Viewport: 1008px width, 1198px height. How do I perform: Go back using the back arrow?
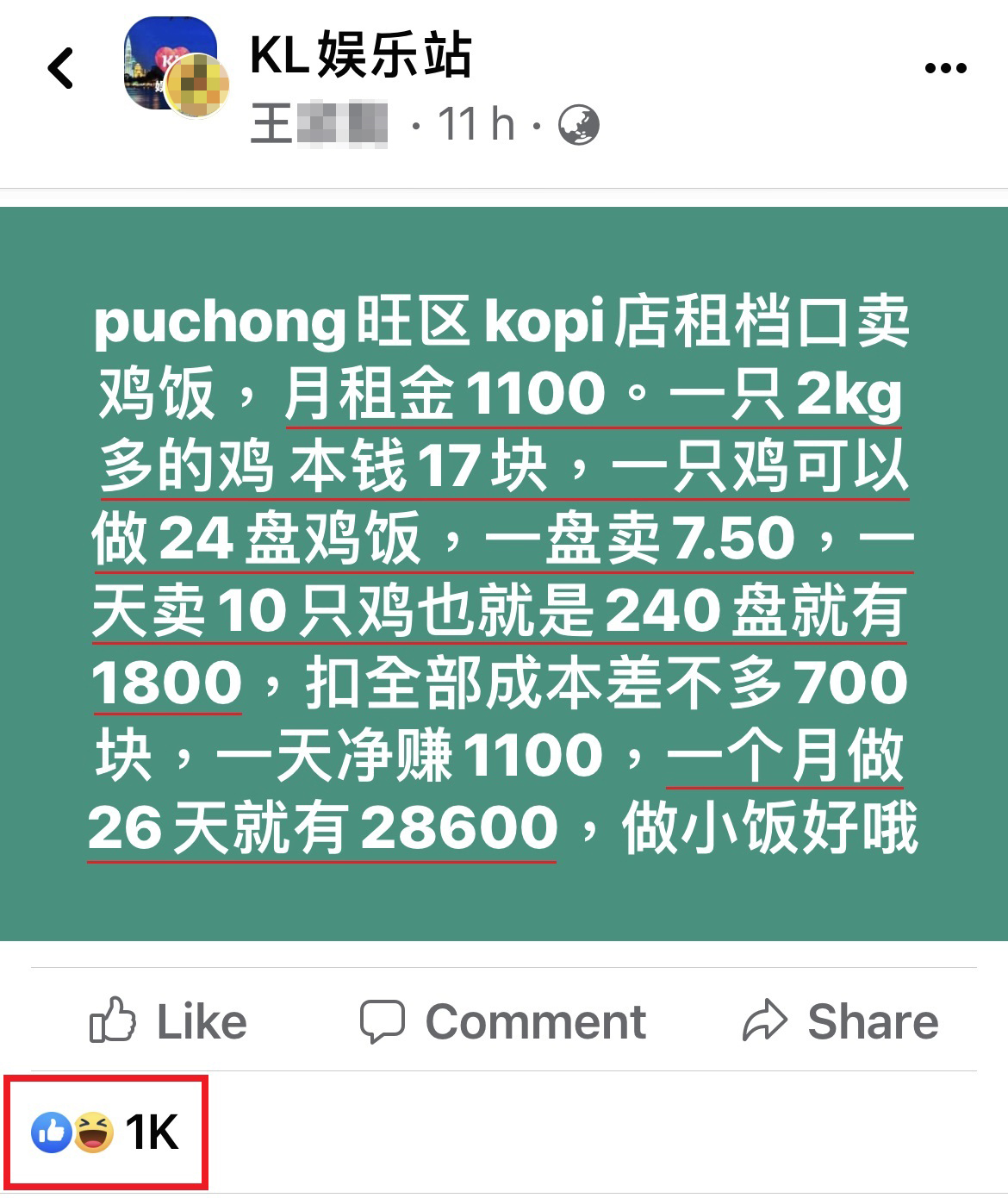tap(60, 68)
